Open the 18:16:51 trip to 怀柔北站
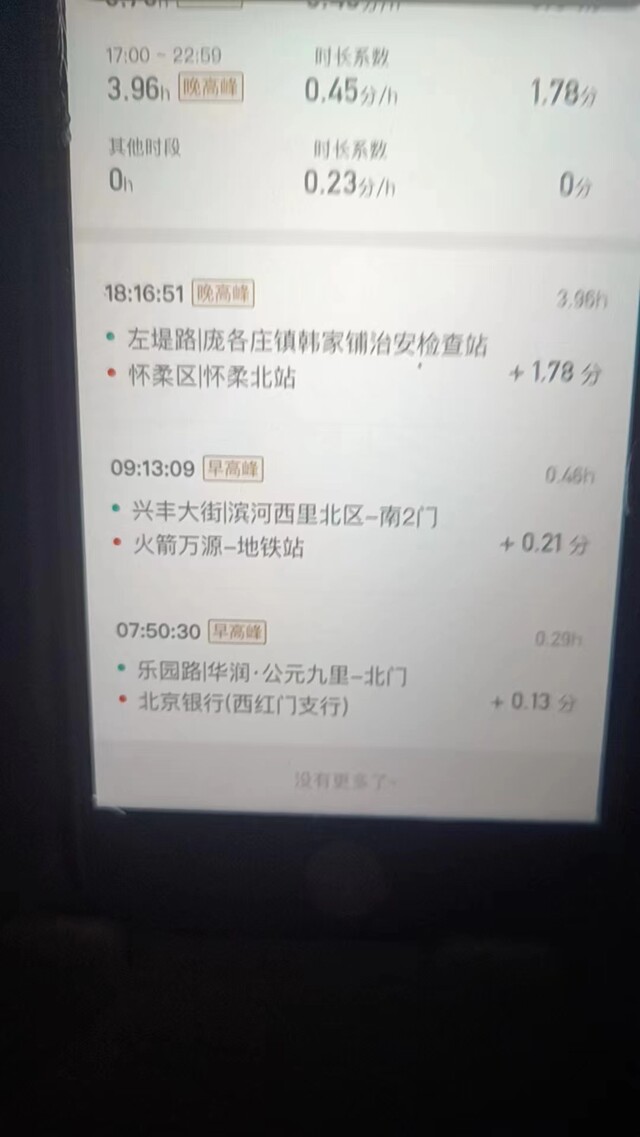Screen dimensions: 640x1137 coord(354,337)
